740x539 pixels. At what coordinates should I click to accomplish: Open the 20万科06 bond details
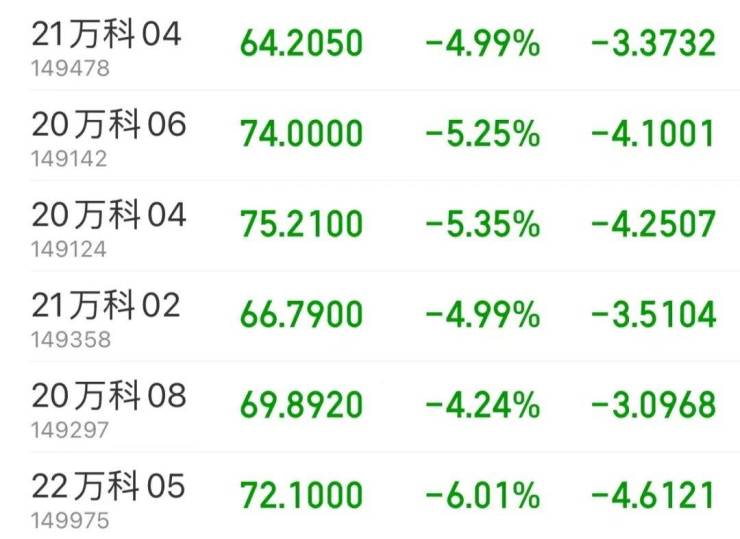click(x=109, y=126)
